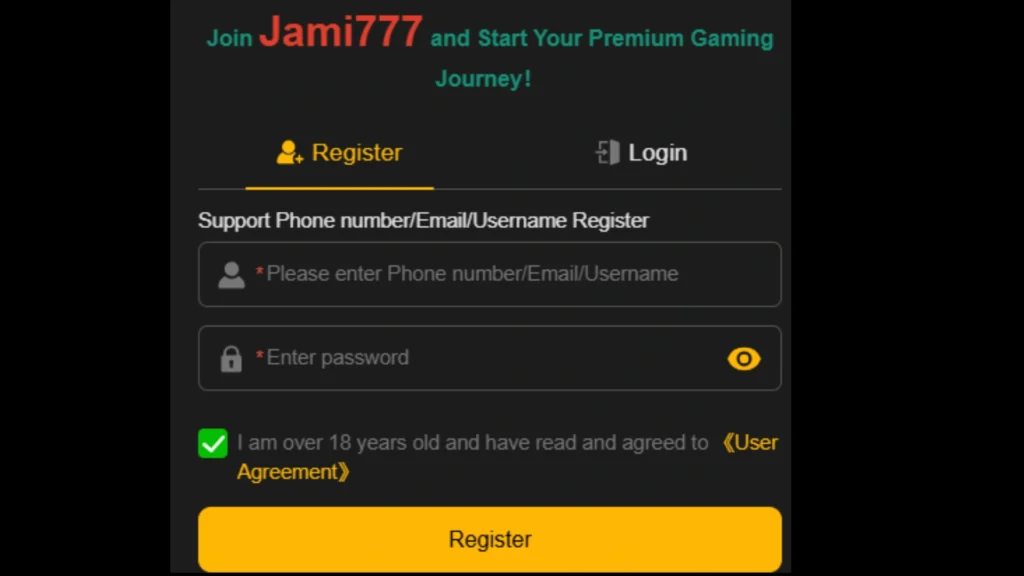Focus the Phone number/Email/Username field
This screenshot has height=576, width=1024.
(490, 274)
